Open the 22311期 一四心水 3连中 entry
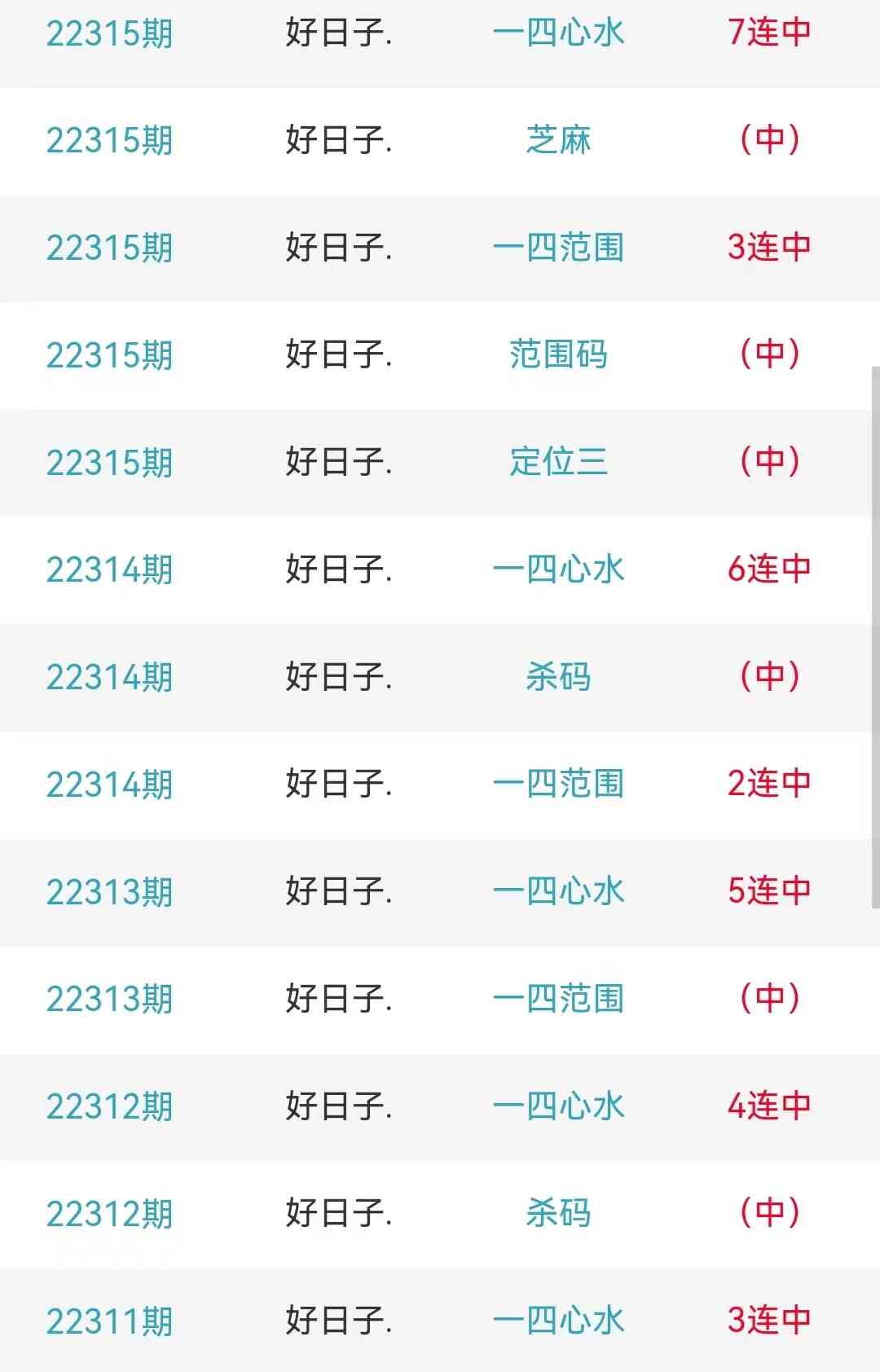Screen dimensions: 880x1372 coord(558,1321)
